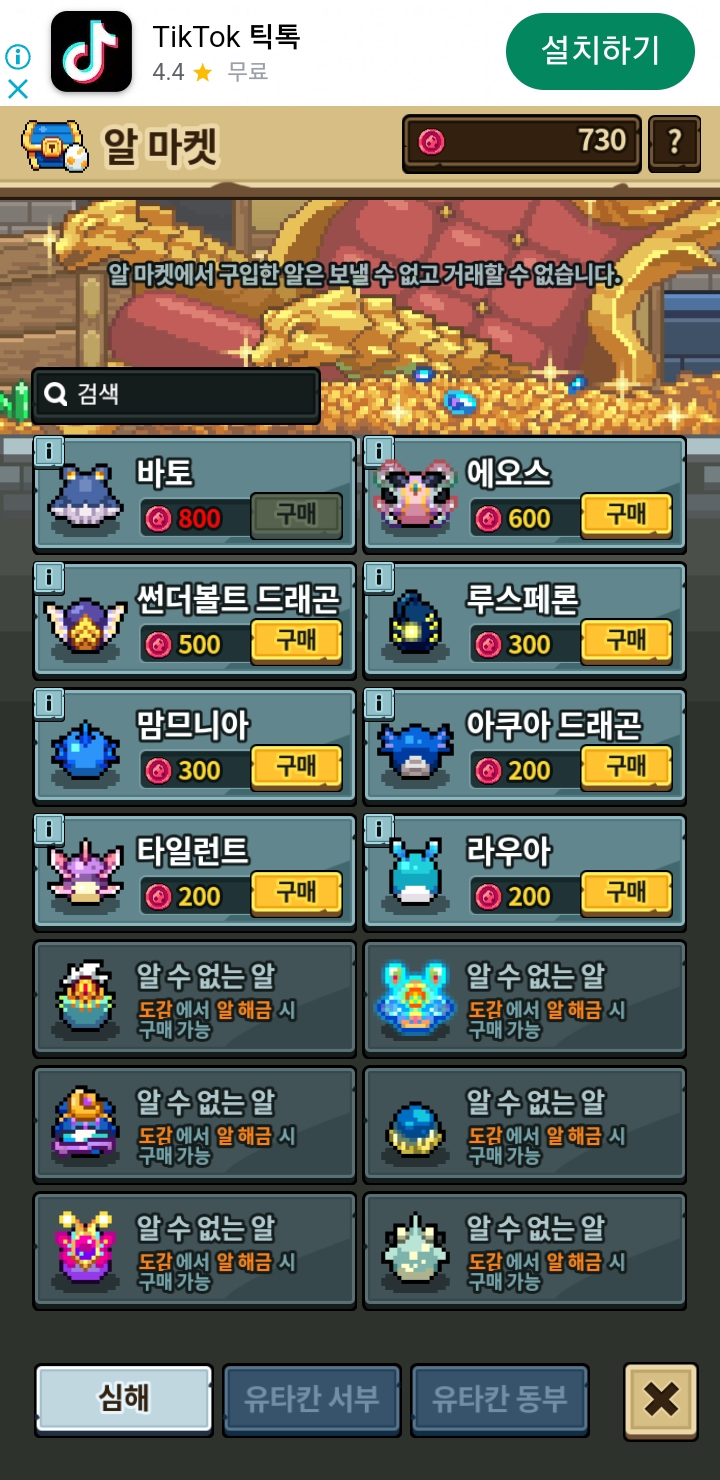Purchase the 맘므니아 egg for 300

296,767
